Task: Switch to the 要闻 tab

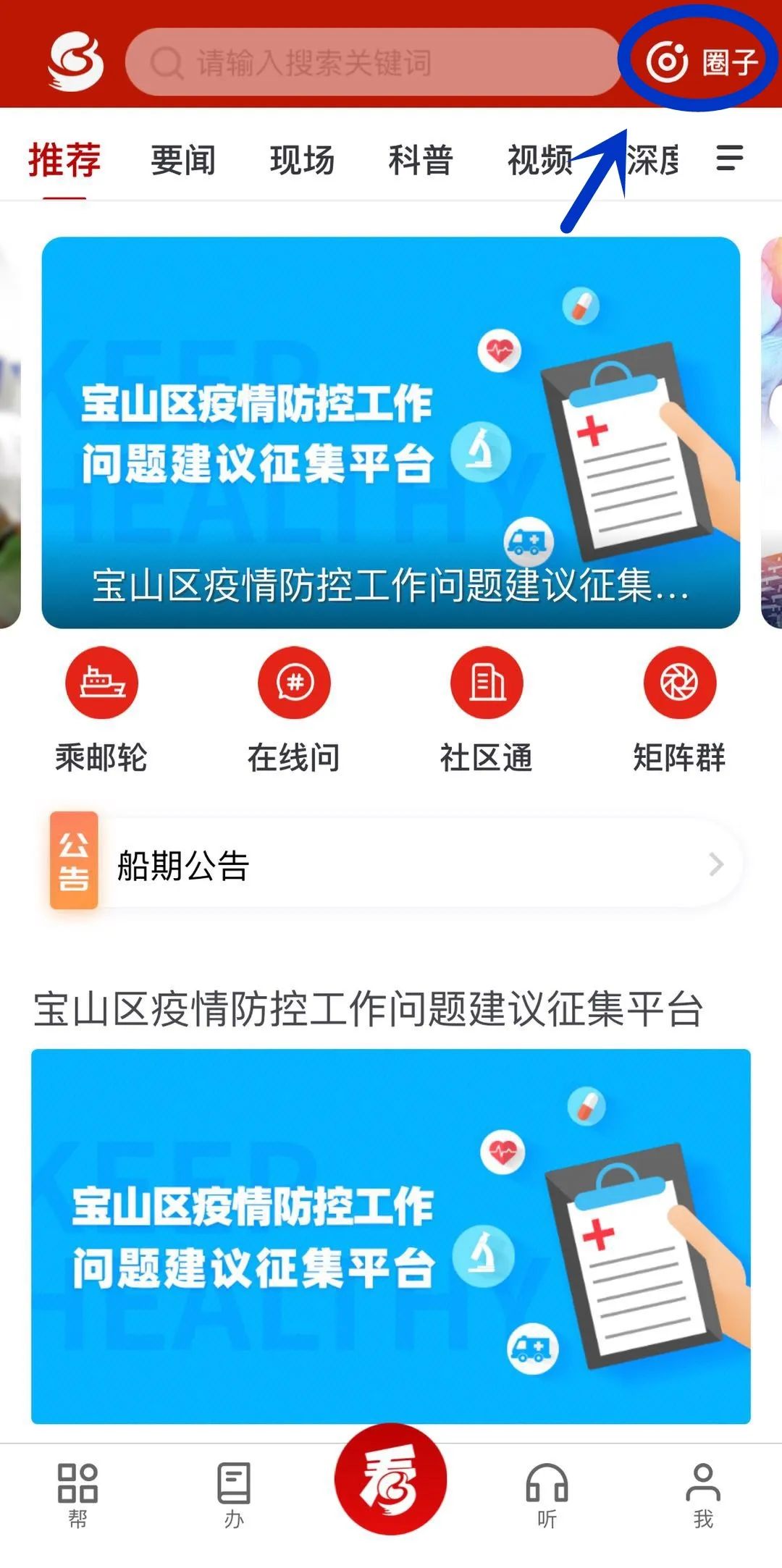Action: point(182,160)
